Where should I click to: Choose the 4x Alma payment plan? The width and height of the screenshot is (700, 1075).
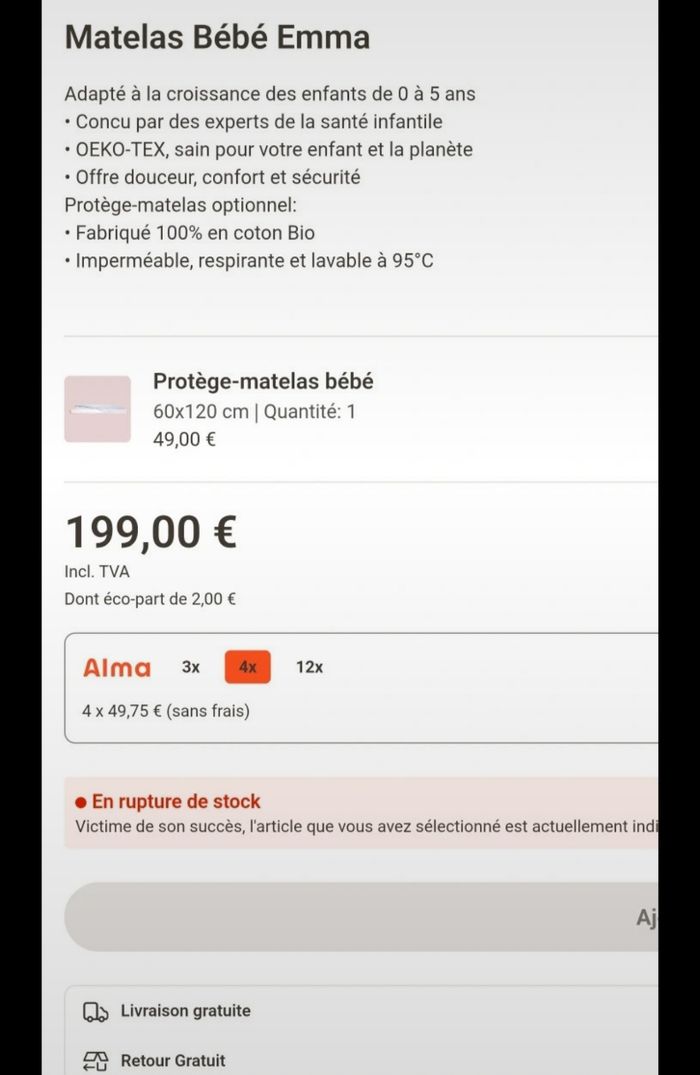248,667
